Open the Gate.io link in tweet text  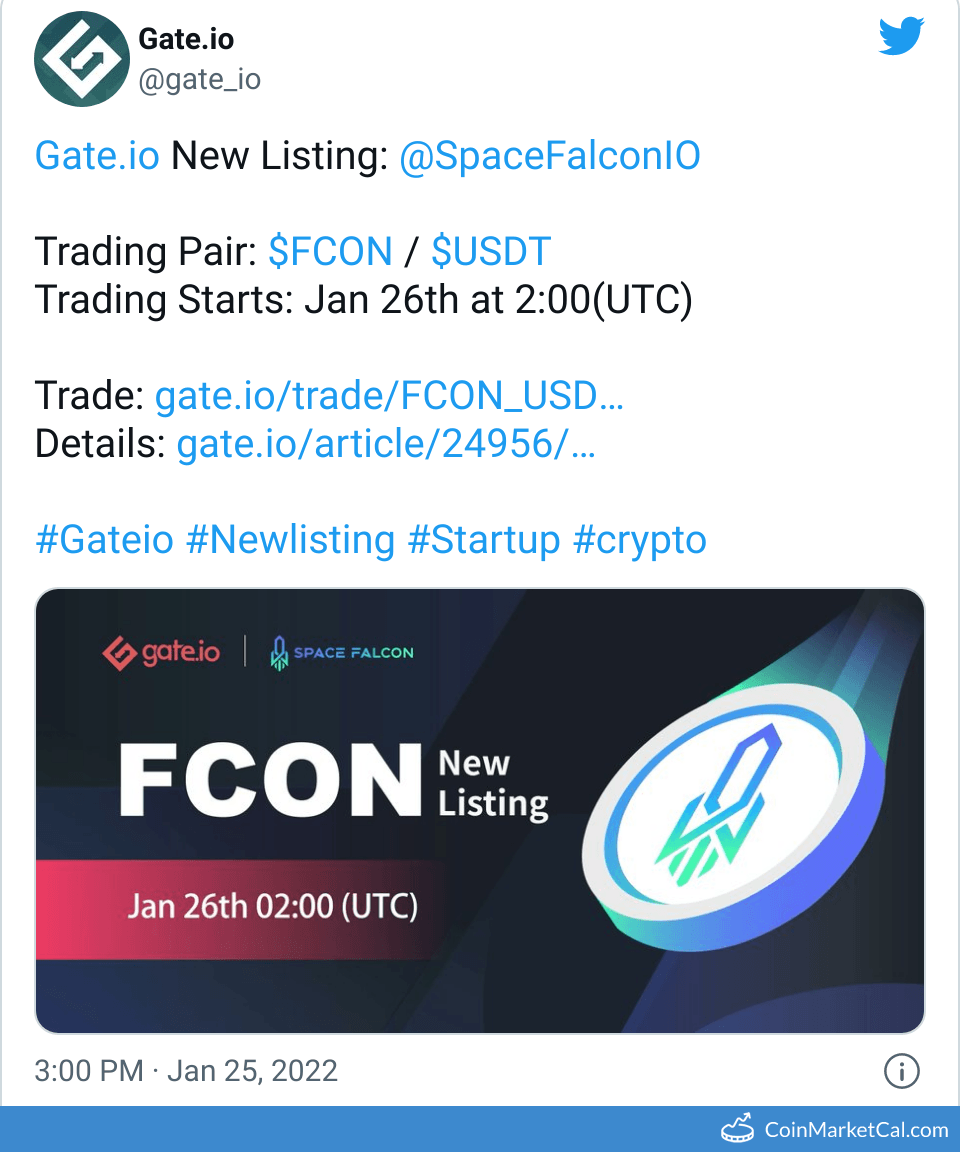pos(97,156)
